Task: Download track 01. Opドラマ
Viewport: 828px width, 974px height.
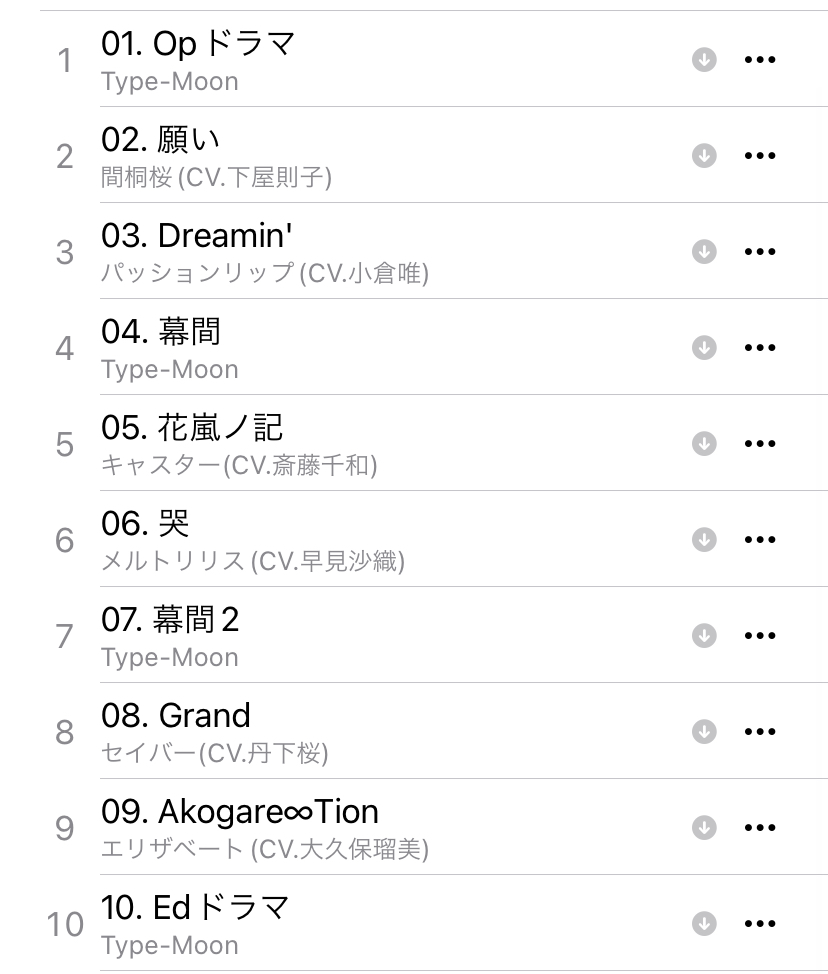Action: tap(704, 60)
